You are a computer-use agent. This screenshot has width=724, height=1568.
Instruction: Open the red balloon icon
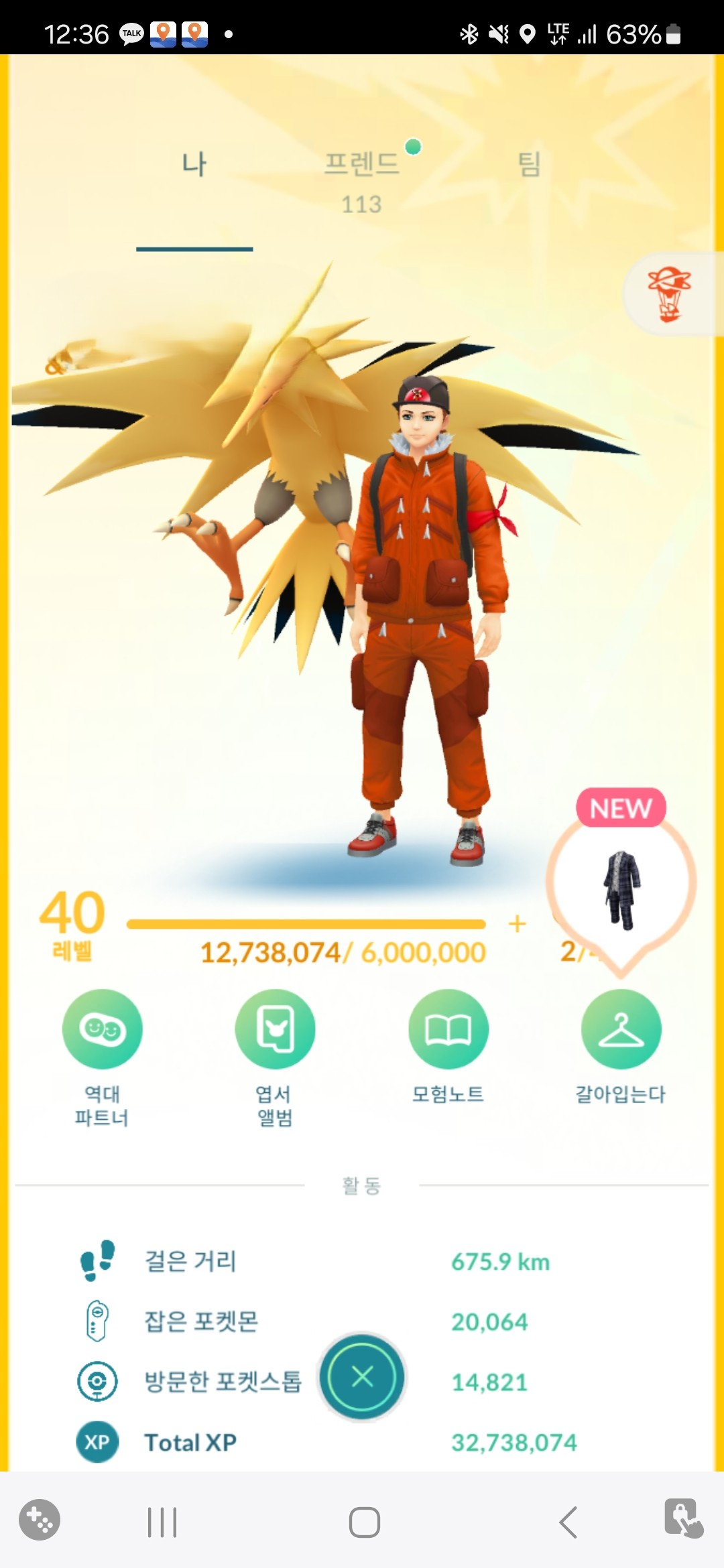669,293
